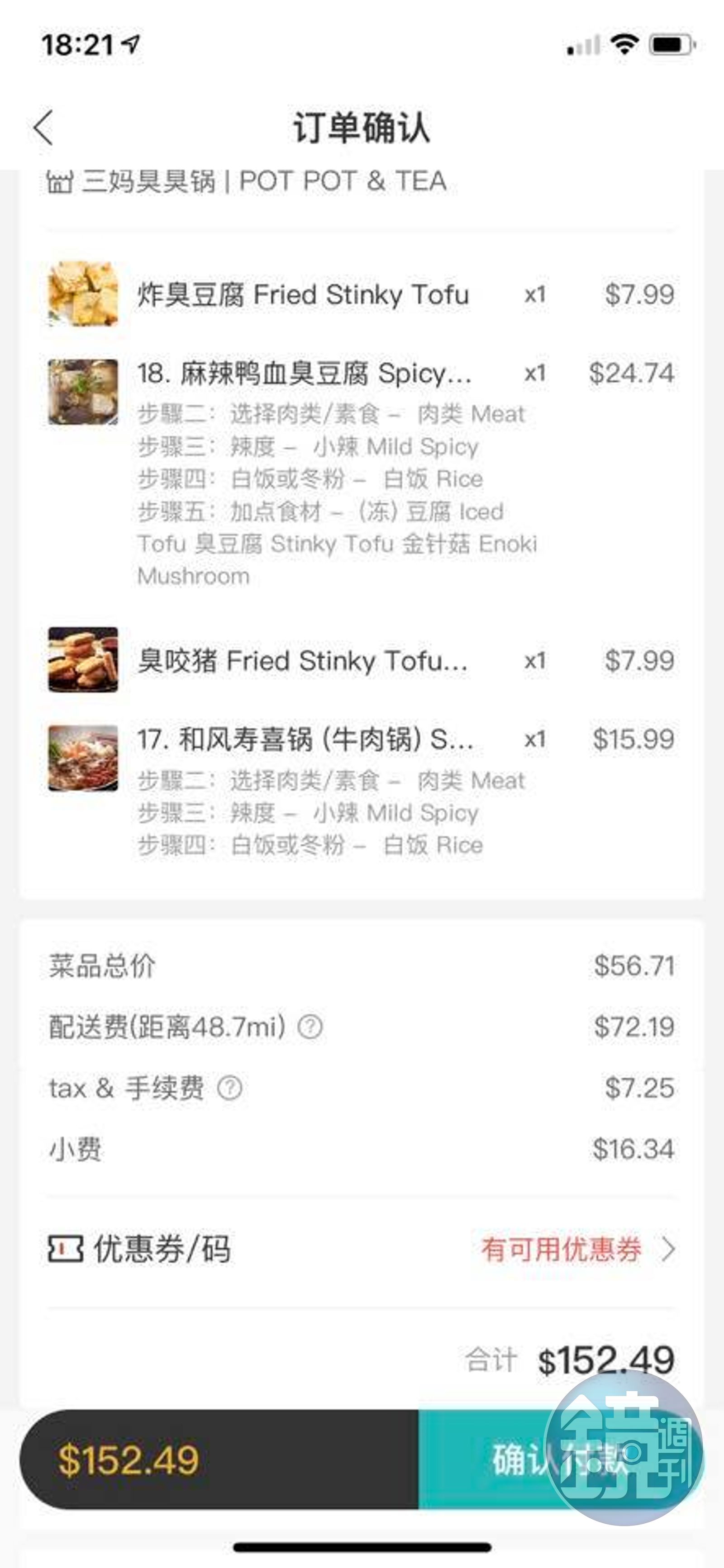Show info about the 配送费 delivery fee

[x=310, y=1027]
